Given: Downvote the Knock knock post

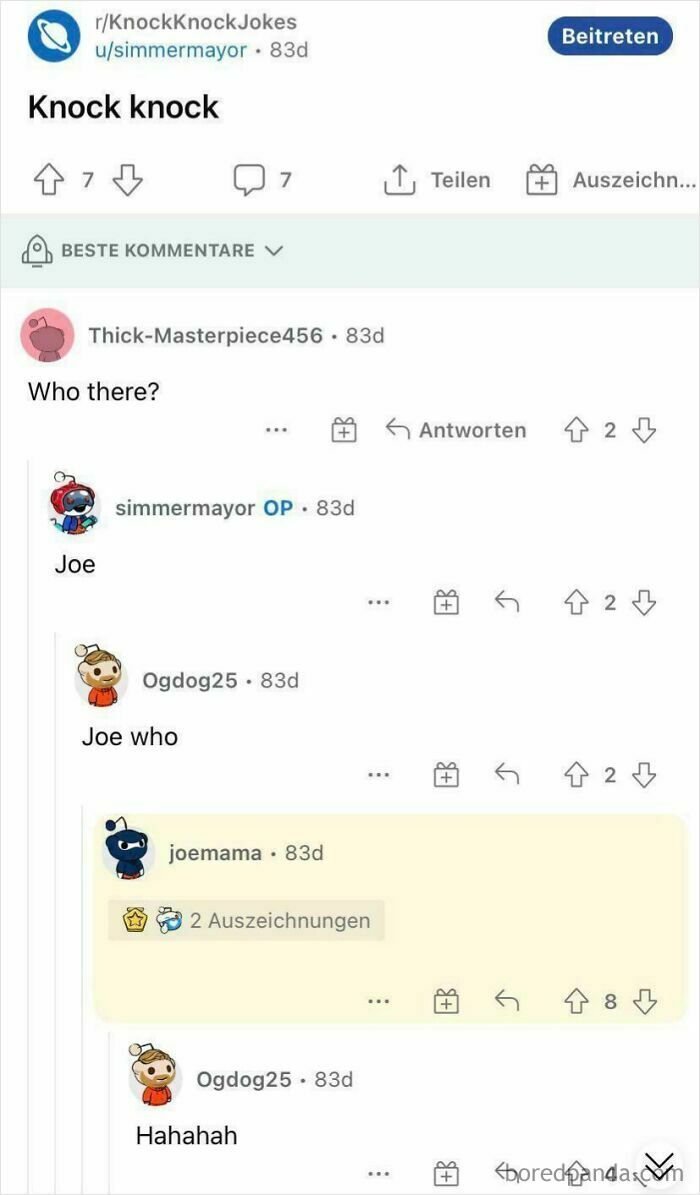Looking at the screenshot, I should (127, 180).
